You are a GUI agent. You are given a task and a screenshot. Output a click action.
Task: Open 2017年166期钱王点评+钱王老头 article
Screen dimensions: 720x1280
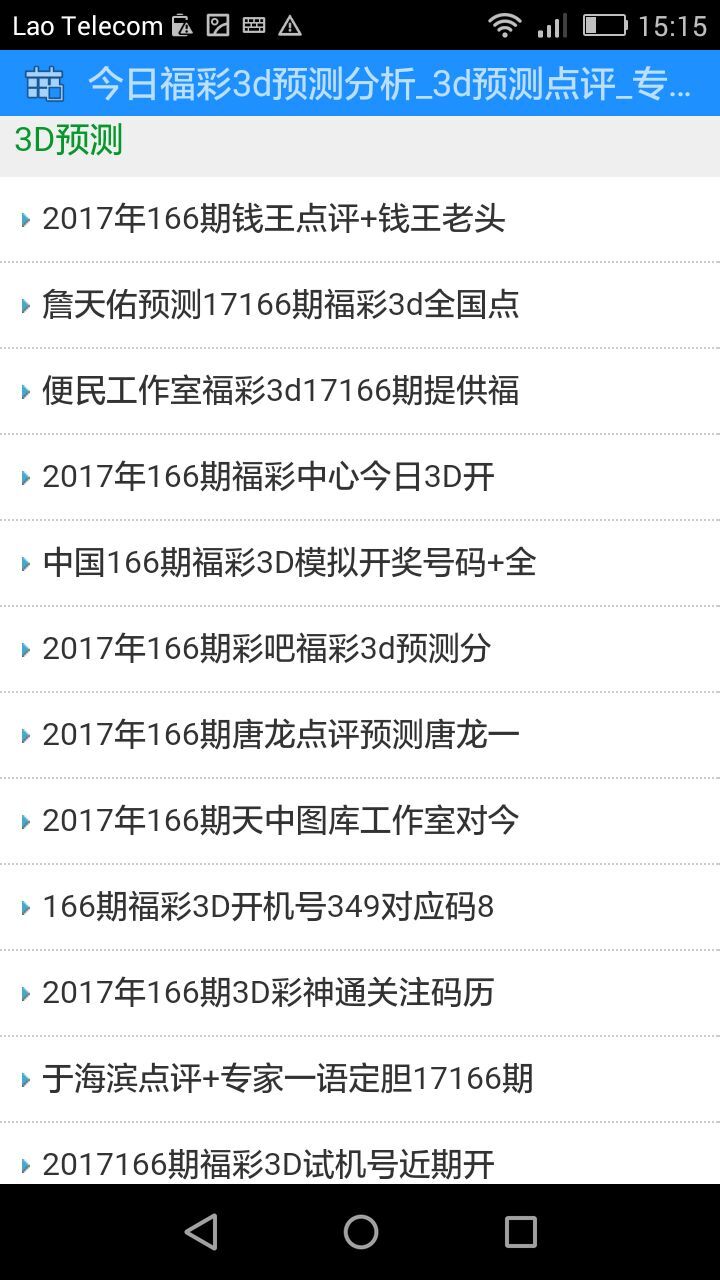(x=273, y=219)
